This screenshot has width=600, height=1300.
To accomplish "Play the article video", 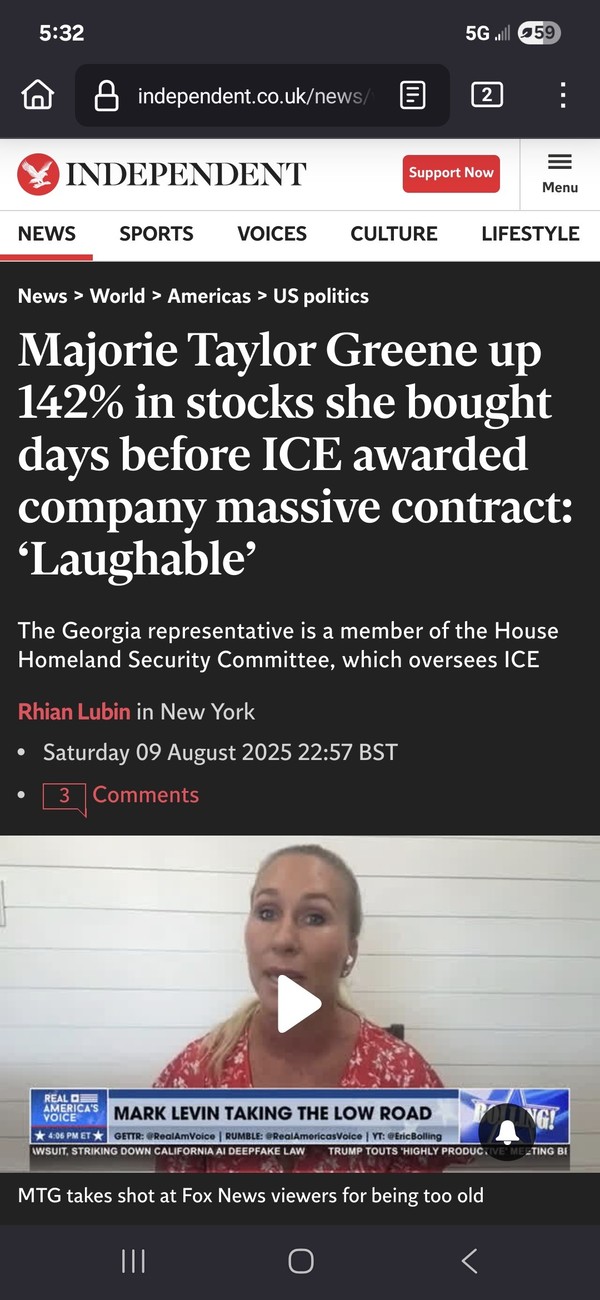I will tap(299, 1003).
